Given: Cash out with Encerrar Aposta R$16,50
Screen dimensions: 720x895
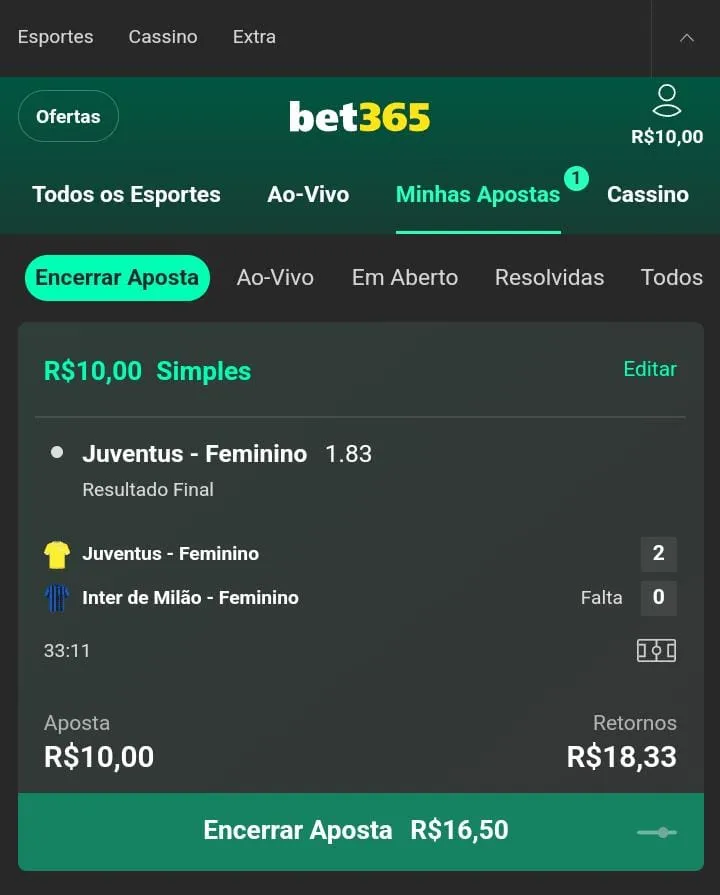Looking at the screenshot, I should (355, 830).
